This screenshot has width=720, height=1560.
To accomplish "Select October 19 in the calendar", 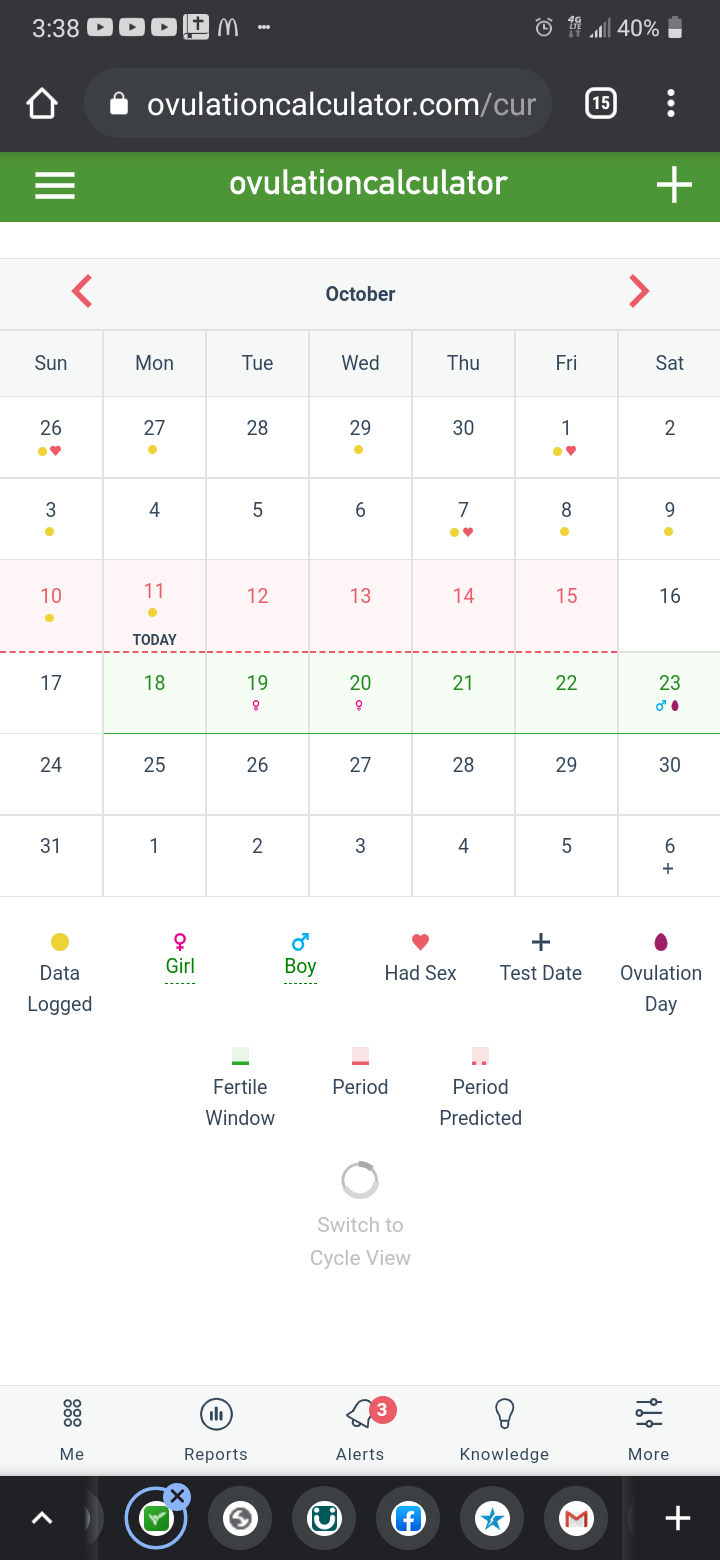I will [x=257, y=693].
